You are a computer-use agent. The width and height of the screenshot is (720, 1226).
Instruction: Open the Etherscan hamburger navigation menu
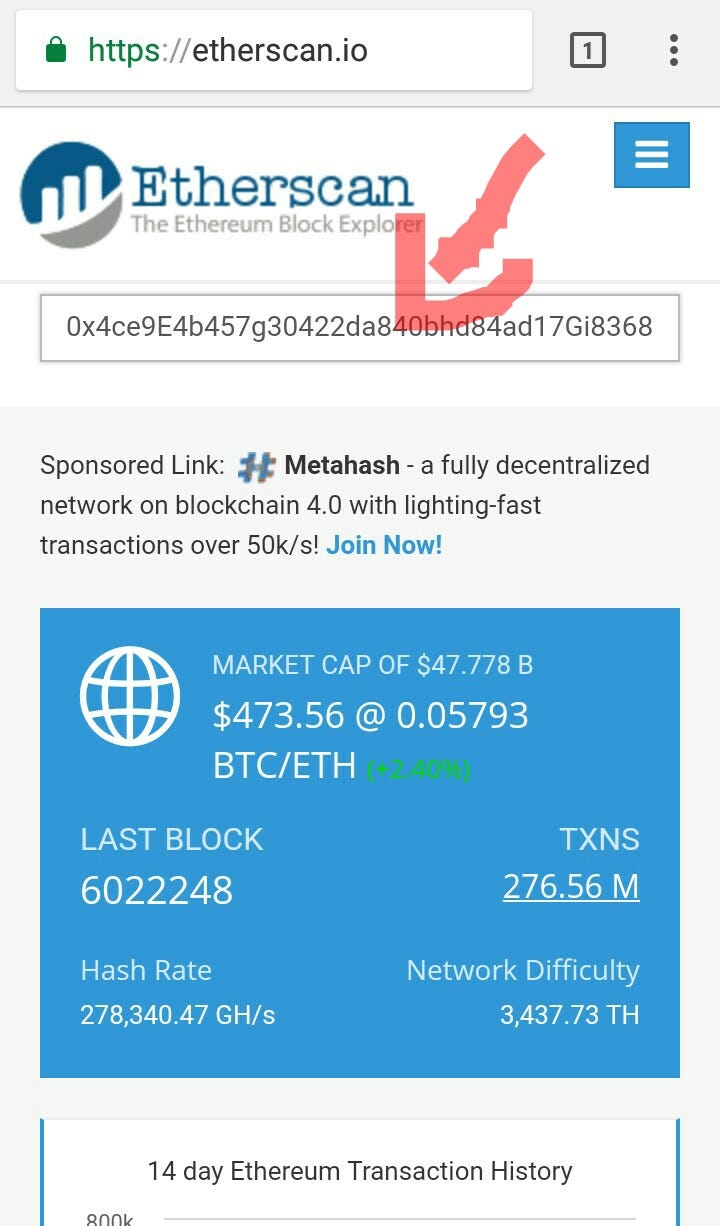[x=651, y=155]
